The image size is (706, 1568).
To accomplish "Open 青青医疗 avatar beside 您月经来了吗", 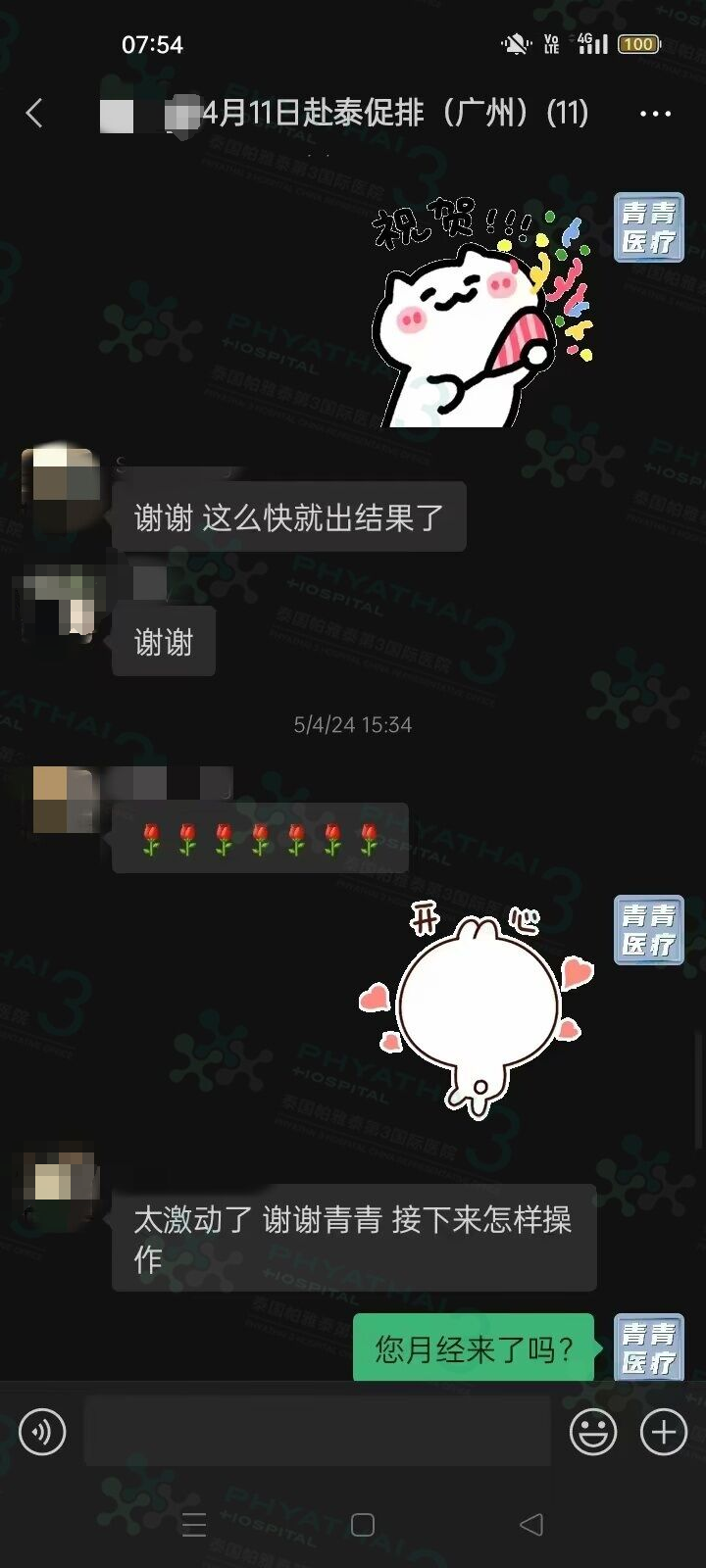I will pos(649,1347).
